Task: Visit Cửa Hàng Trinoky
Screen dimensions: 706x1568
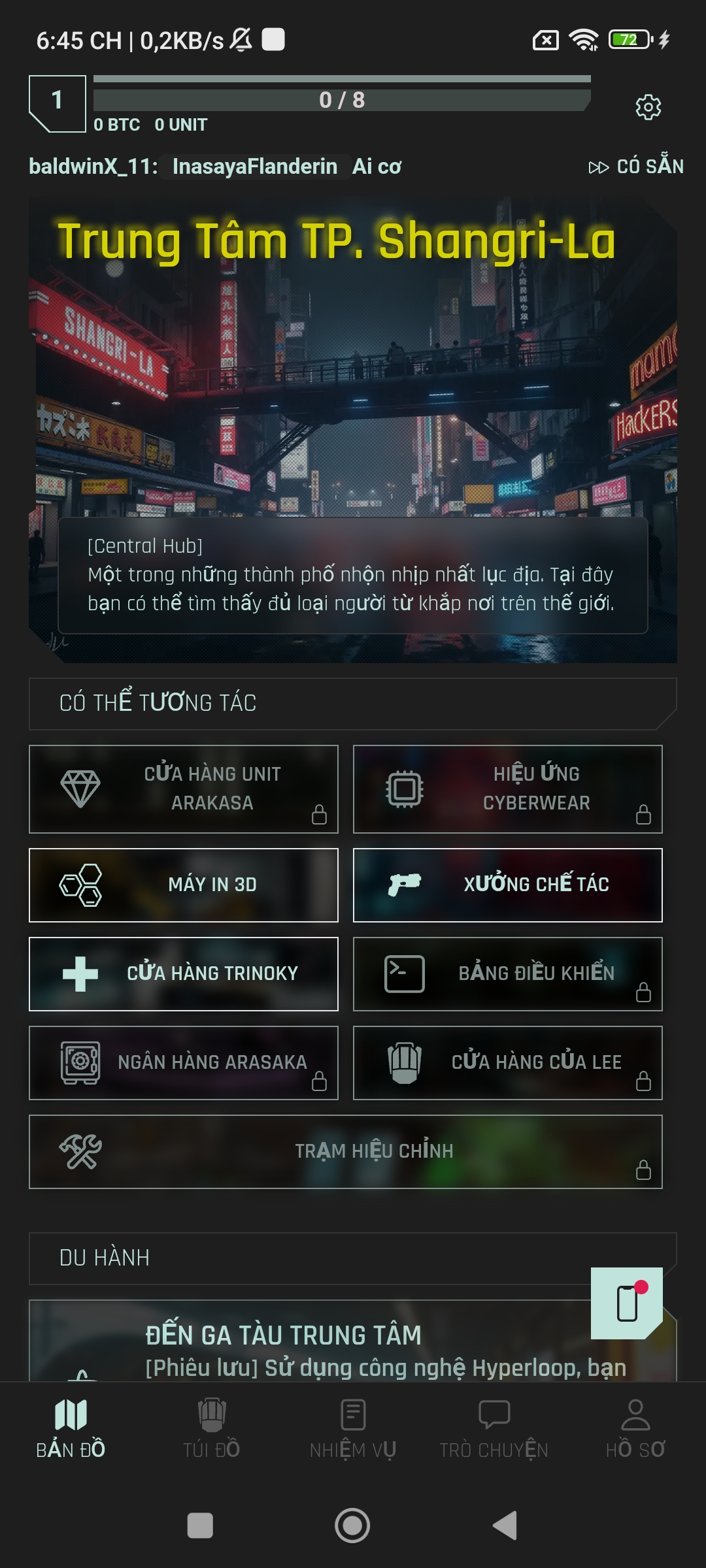Action: (184, 973)
